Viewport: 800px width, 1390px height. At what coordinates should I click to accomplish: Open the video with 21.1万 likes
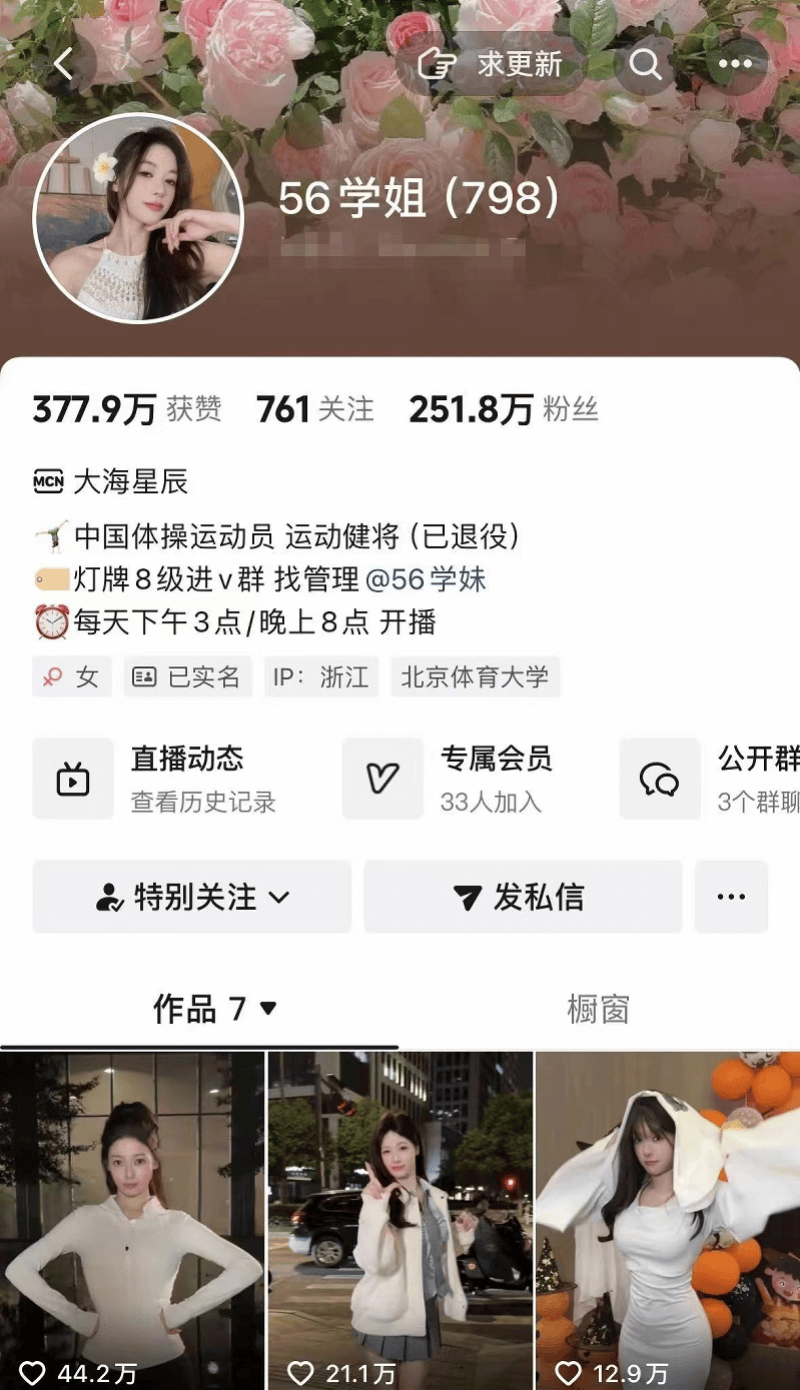point(400,1220)
